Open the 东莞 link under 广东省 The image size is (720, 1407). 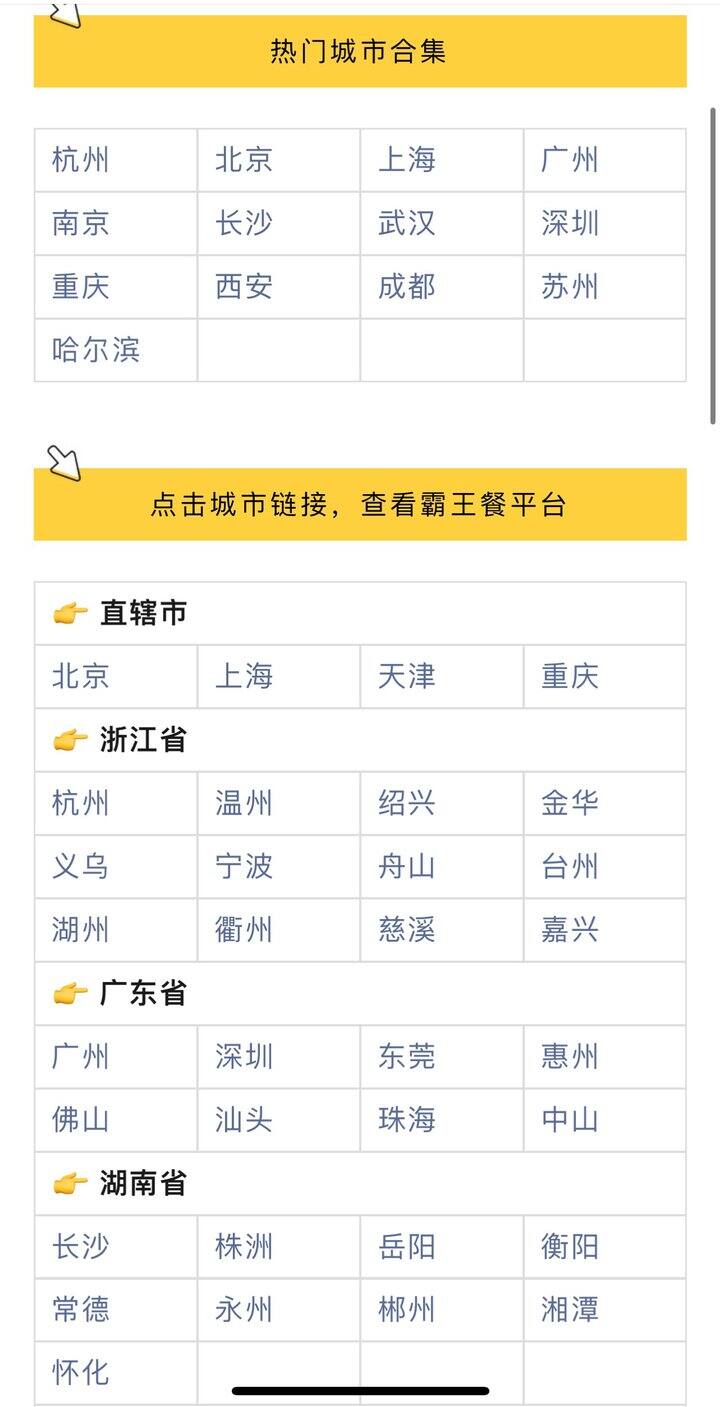pos(407,1056)
